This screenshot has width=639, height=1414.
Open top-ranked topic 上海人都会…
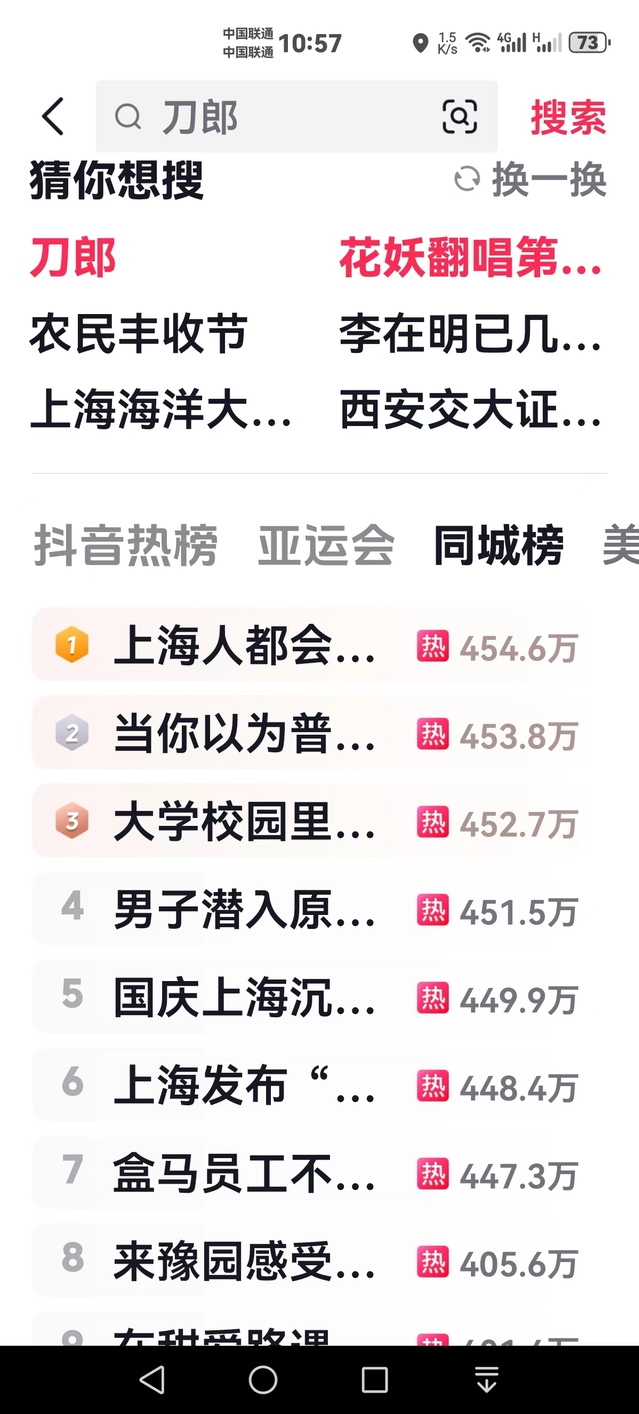(x=245, y=647)
